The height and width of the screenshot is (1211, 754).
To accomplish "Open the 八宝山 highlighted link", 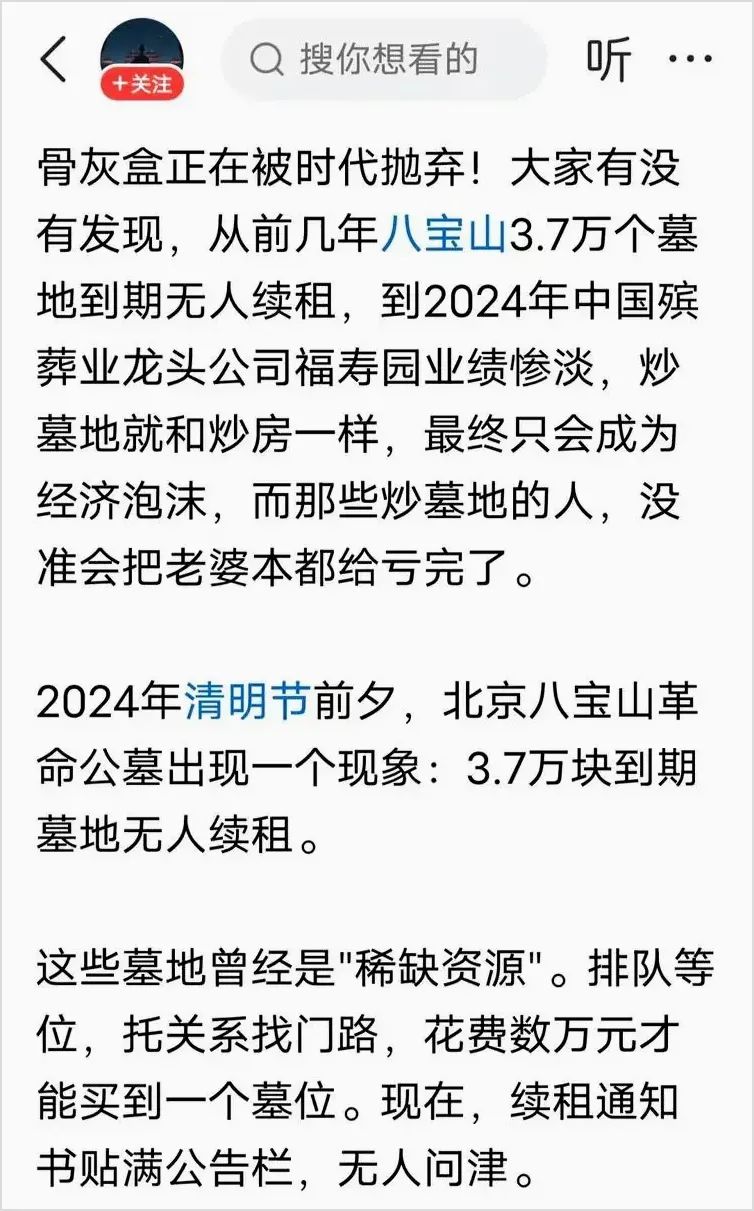I will [x=445, y=236].
